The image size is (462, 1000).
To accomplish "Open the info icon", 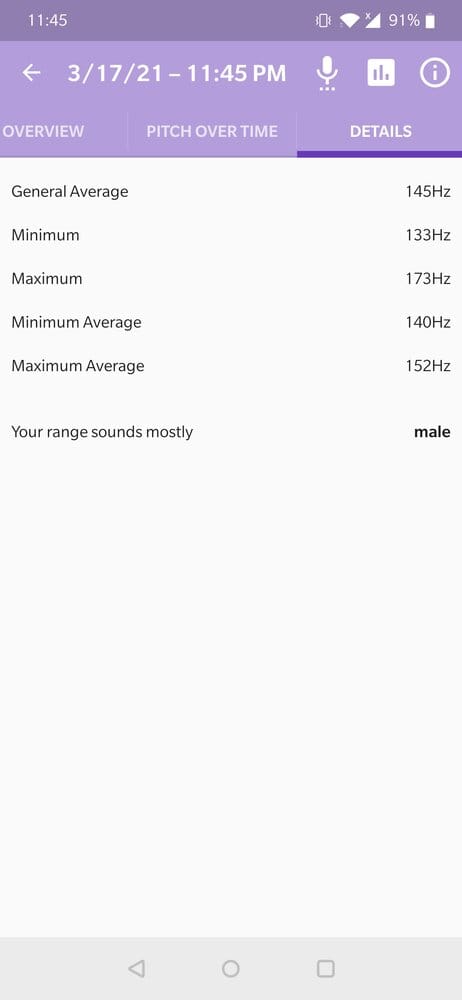I will point(435,73).
